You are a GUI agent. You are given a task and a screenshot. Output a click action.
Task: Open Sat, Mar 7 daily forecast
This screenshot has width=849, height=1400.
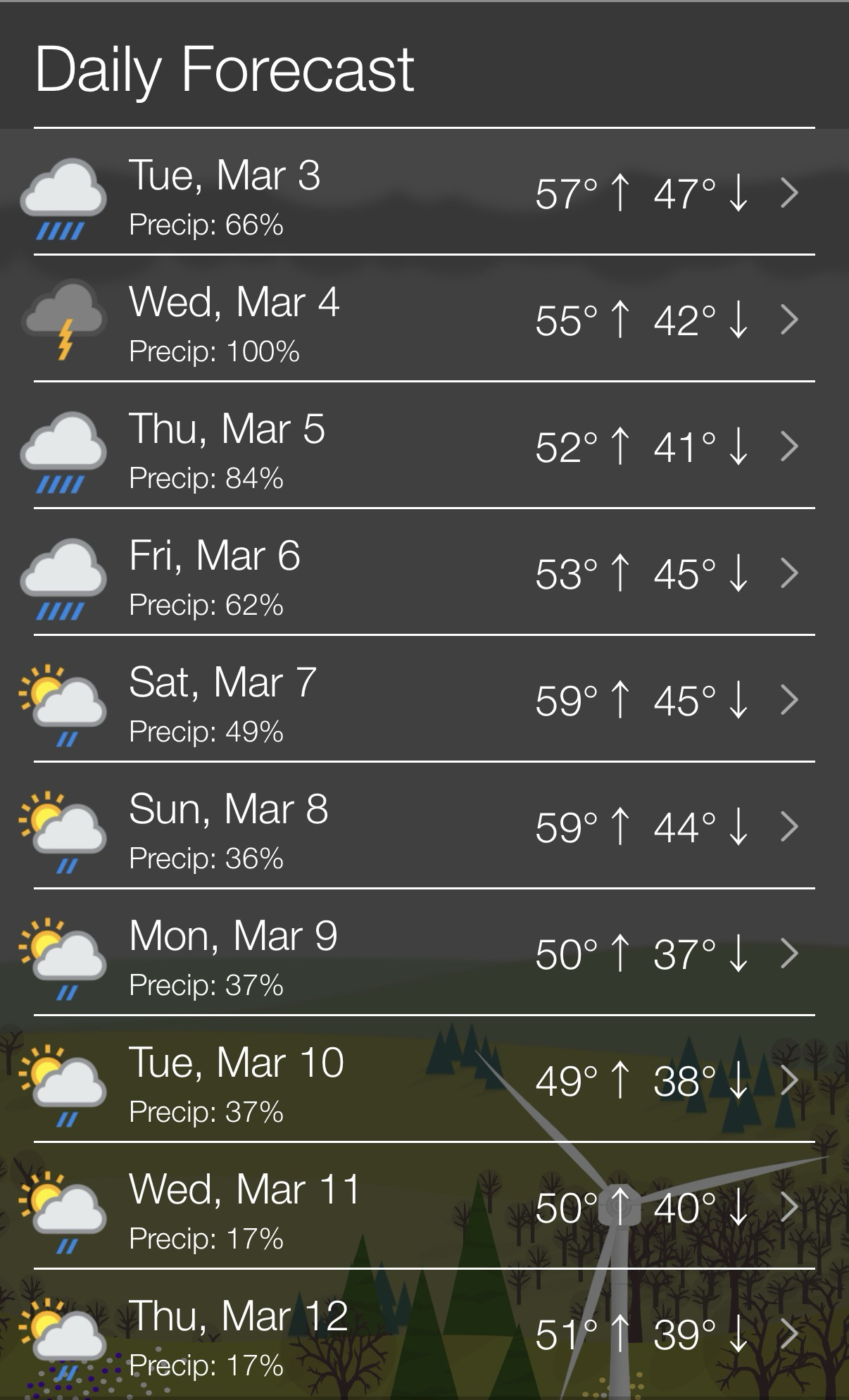pos(424,699)
